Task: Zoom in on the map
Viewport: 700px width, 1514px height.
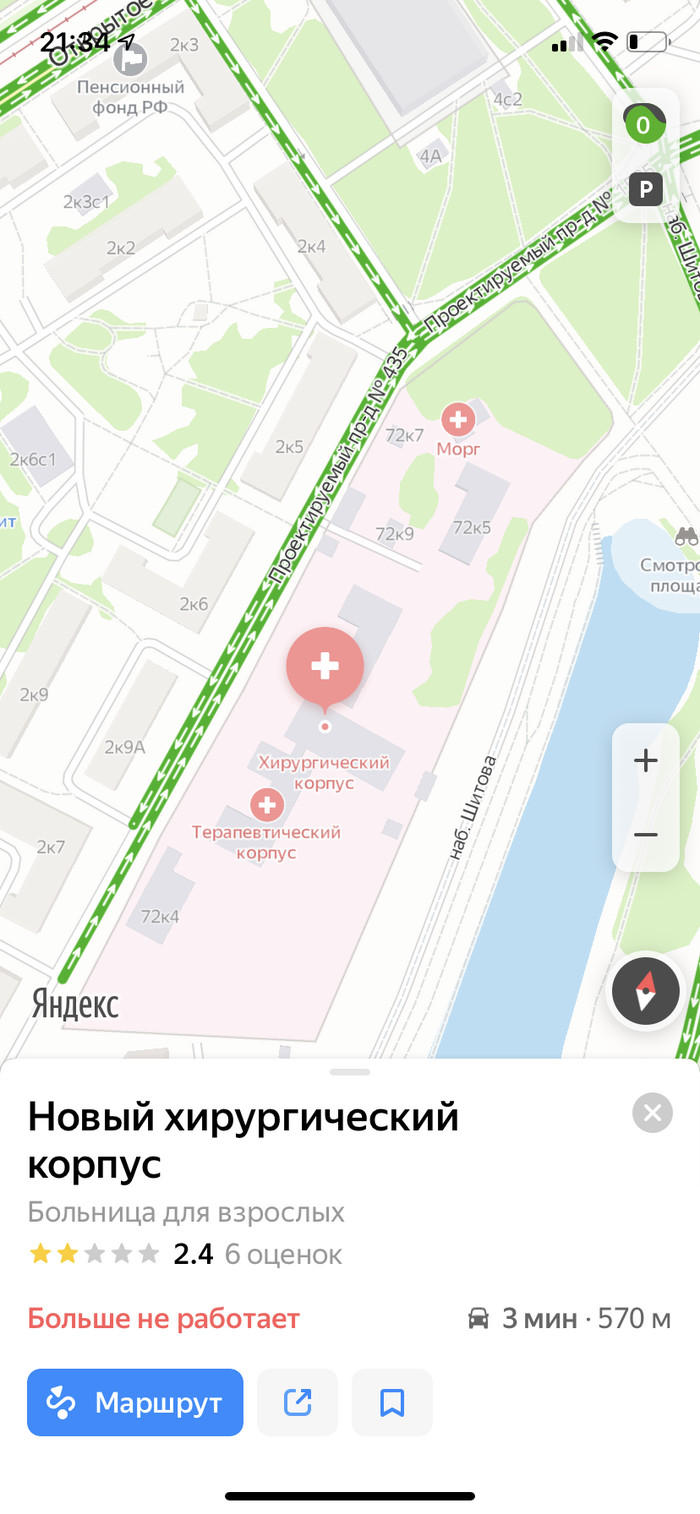Action: pos(646,761)
